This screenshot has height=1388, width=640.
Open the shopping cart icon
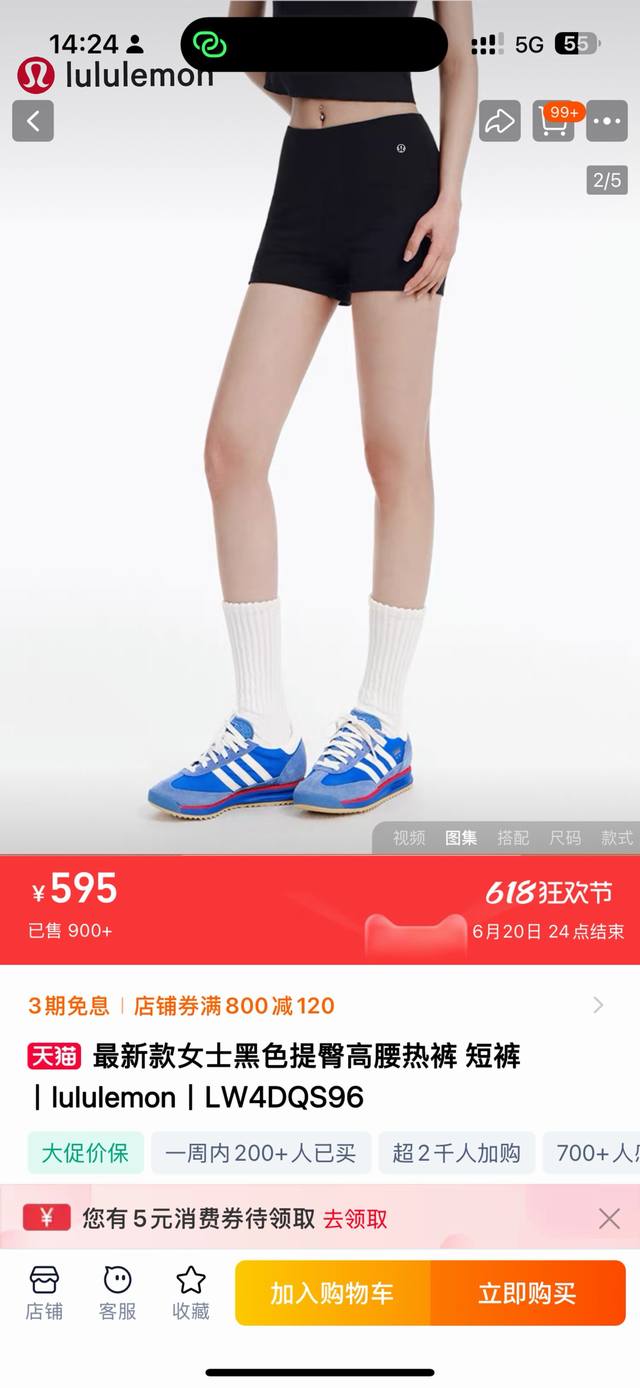[x=553, y=121]
